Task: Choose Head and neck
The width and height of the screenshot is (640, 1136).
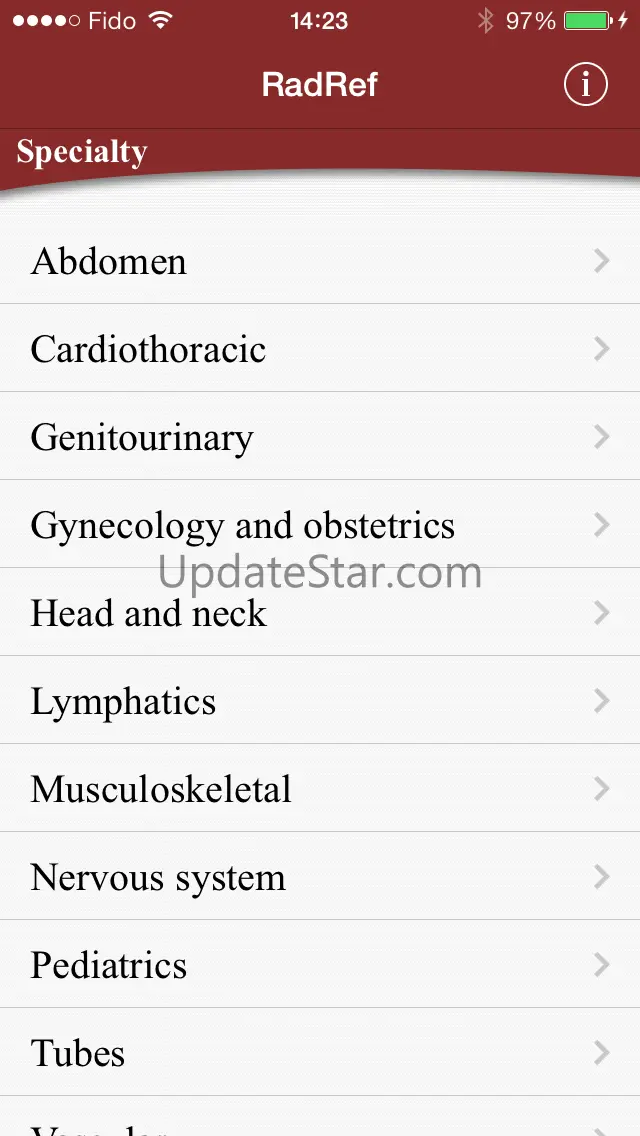Action: pos(320,613)
